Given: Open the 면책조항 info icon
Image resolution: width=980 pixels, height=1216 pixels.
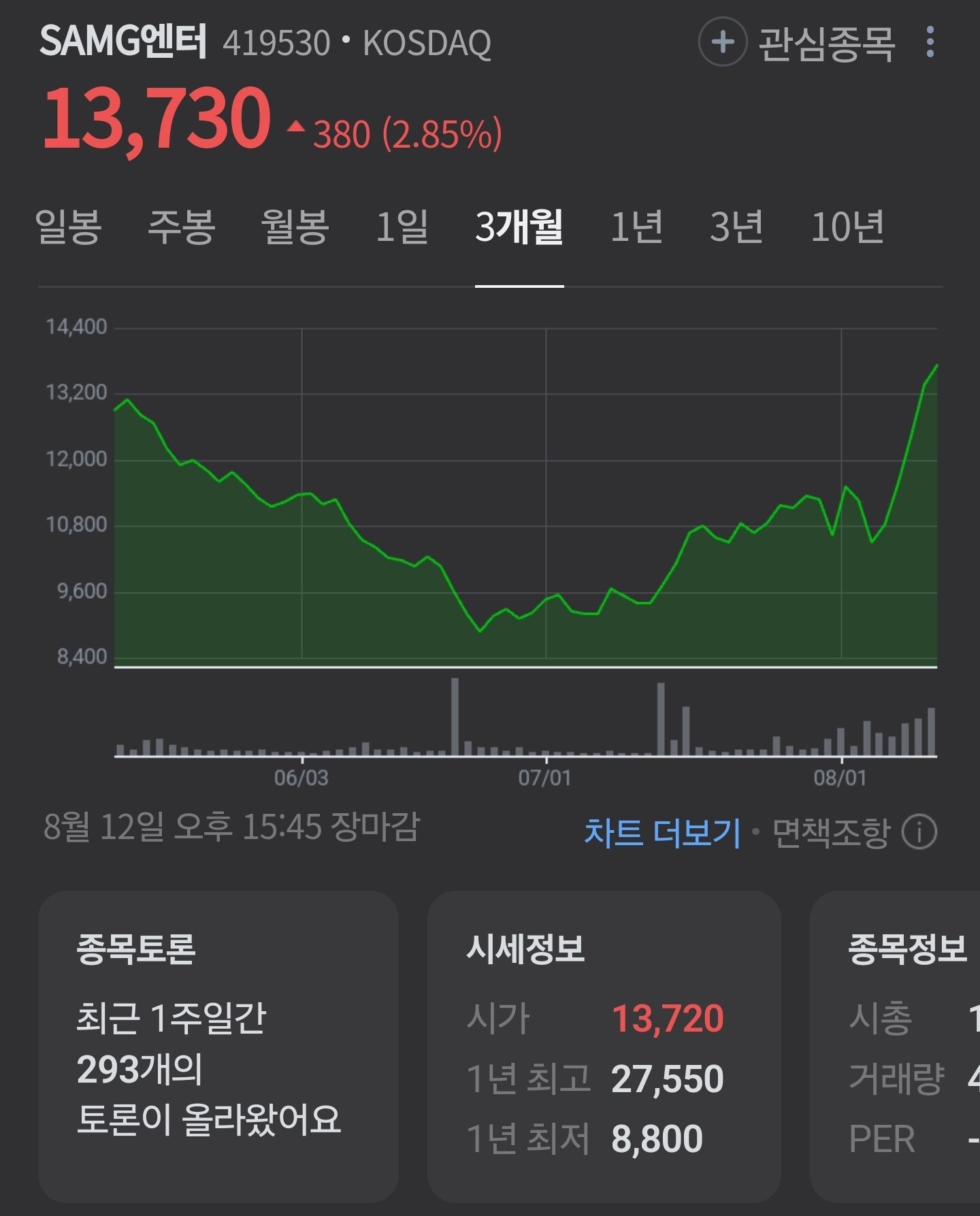Looking at the screenshot, I should pyautogui.click(x=919, y=832).
